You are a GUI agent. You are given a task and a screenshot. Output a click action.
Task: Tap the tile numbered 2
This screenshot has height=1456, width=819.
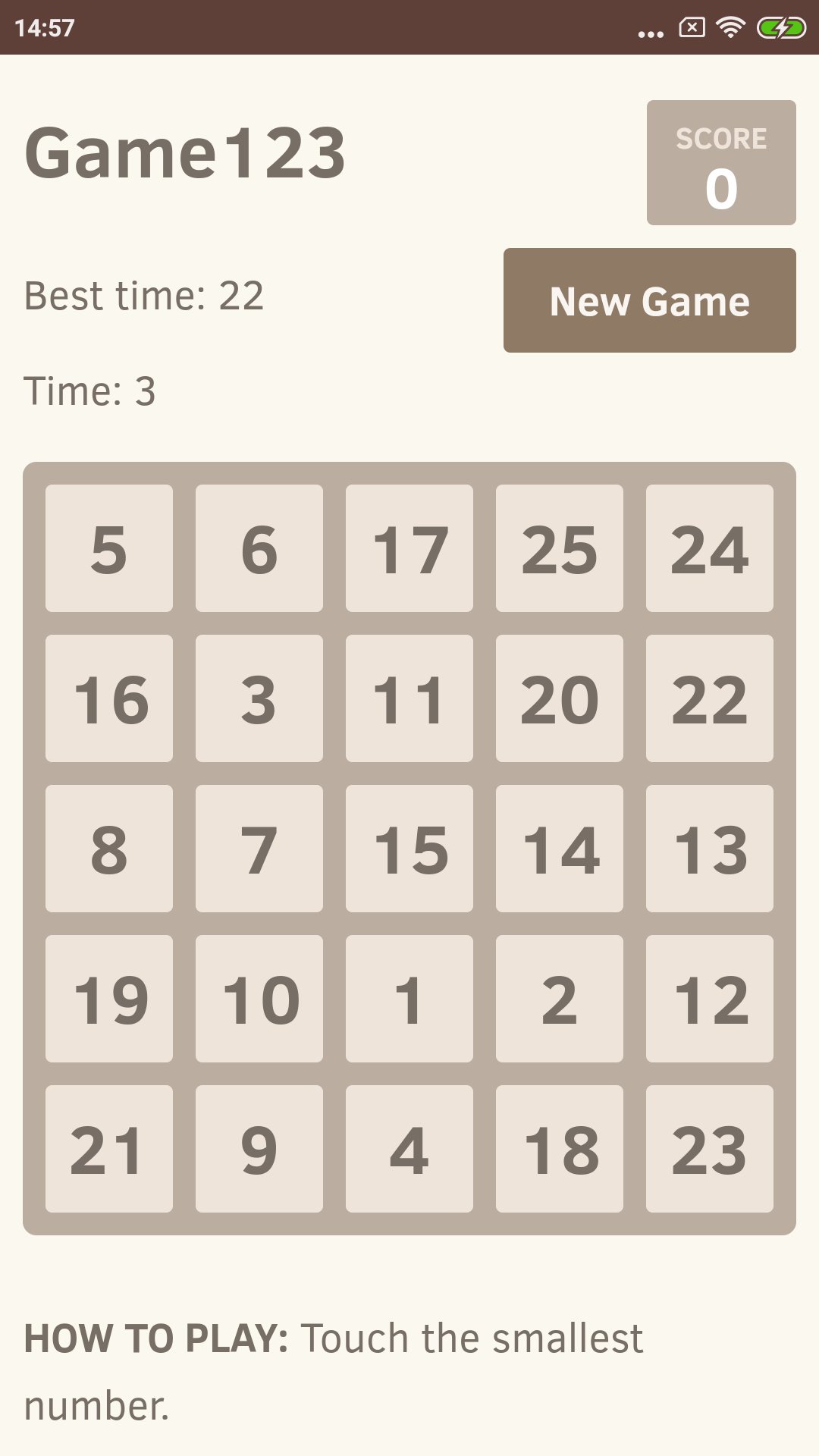(x=560, y=999)
